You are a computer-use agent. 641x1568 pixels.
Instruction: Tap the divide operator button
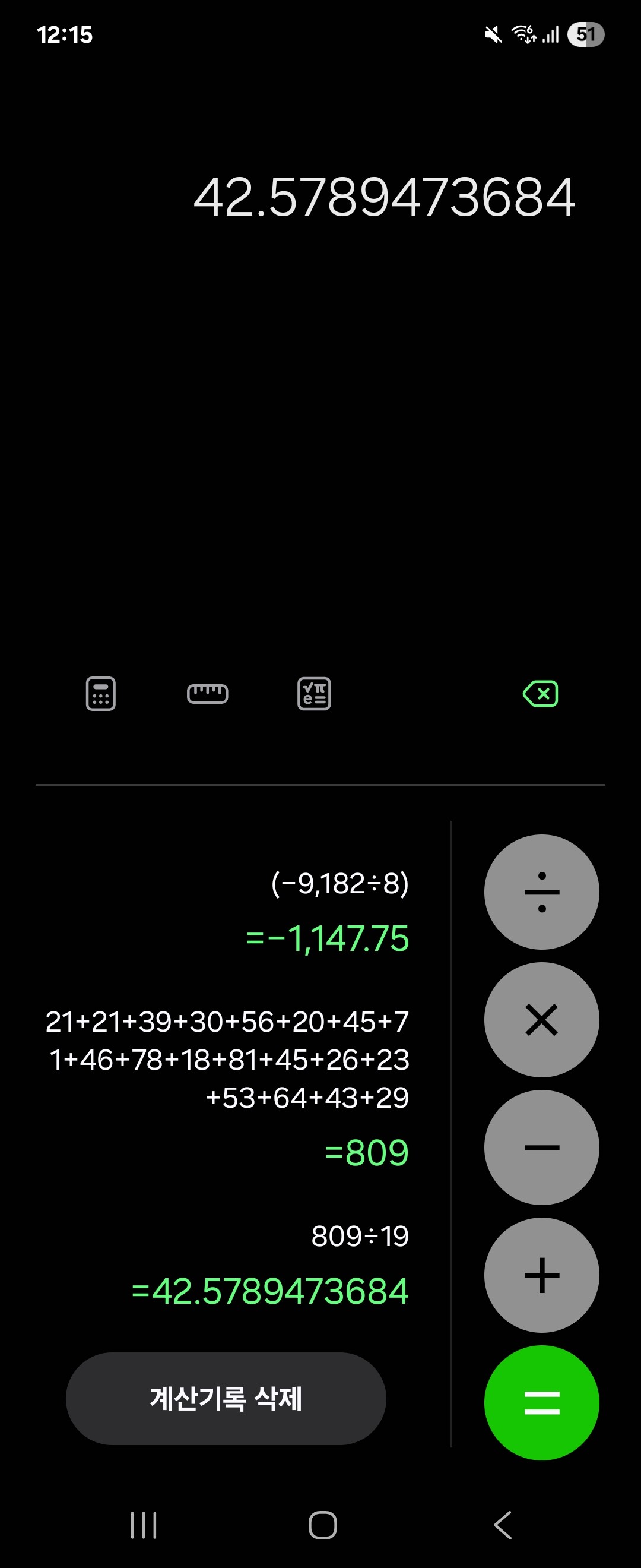pyautogui.click(x=541, y=892)
